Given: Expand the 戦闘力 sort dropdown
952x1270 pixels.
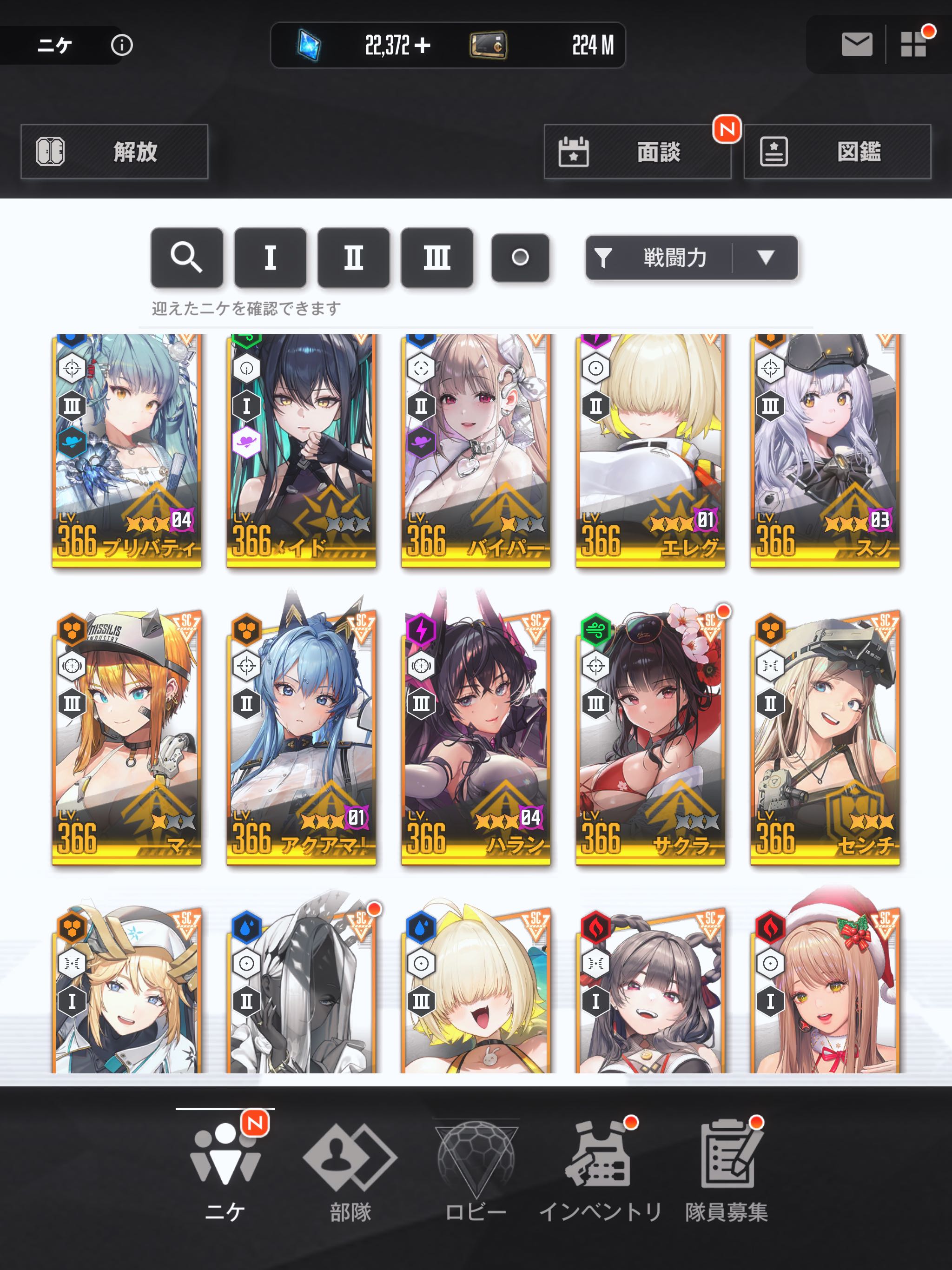Looking at the screenshot, I should click(x=765, y=257).
